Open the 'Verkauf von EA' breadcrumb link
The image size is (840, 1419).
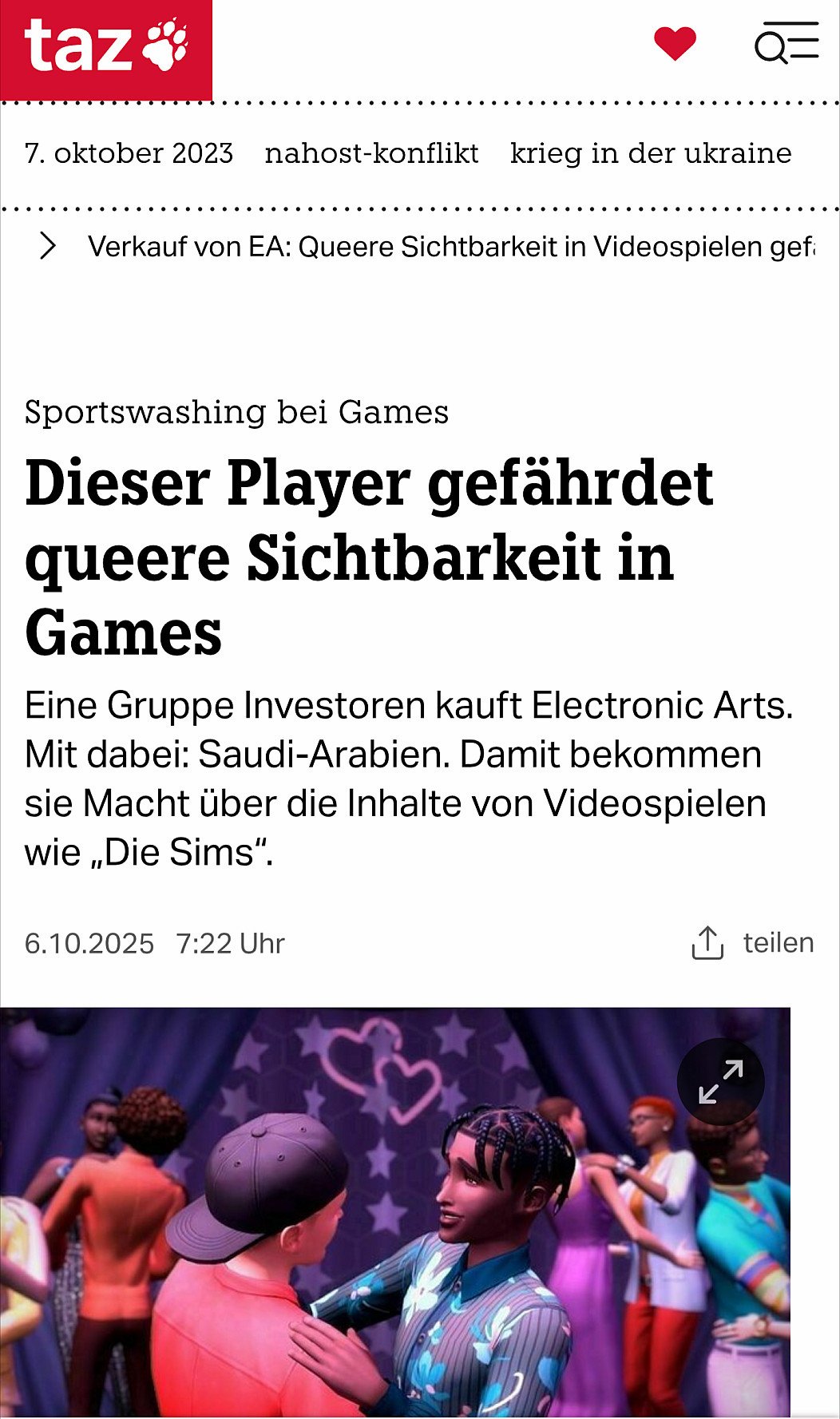(451, 247)
